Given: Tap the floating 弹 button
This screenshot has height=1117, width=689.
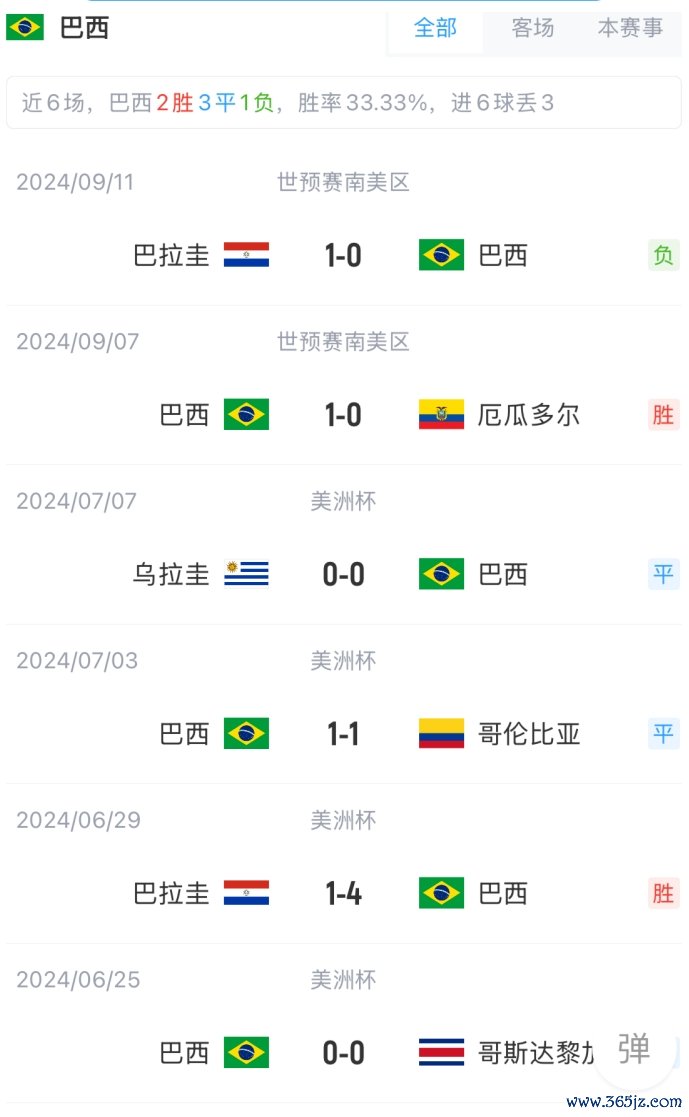Looking at the screenshot, I should [x=634, y=1049].
